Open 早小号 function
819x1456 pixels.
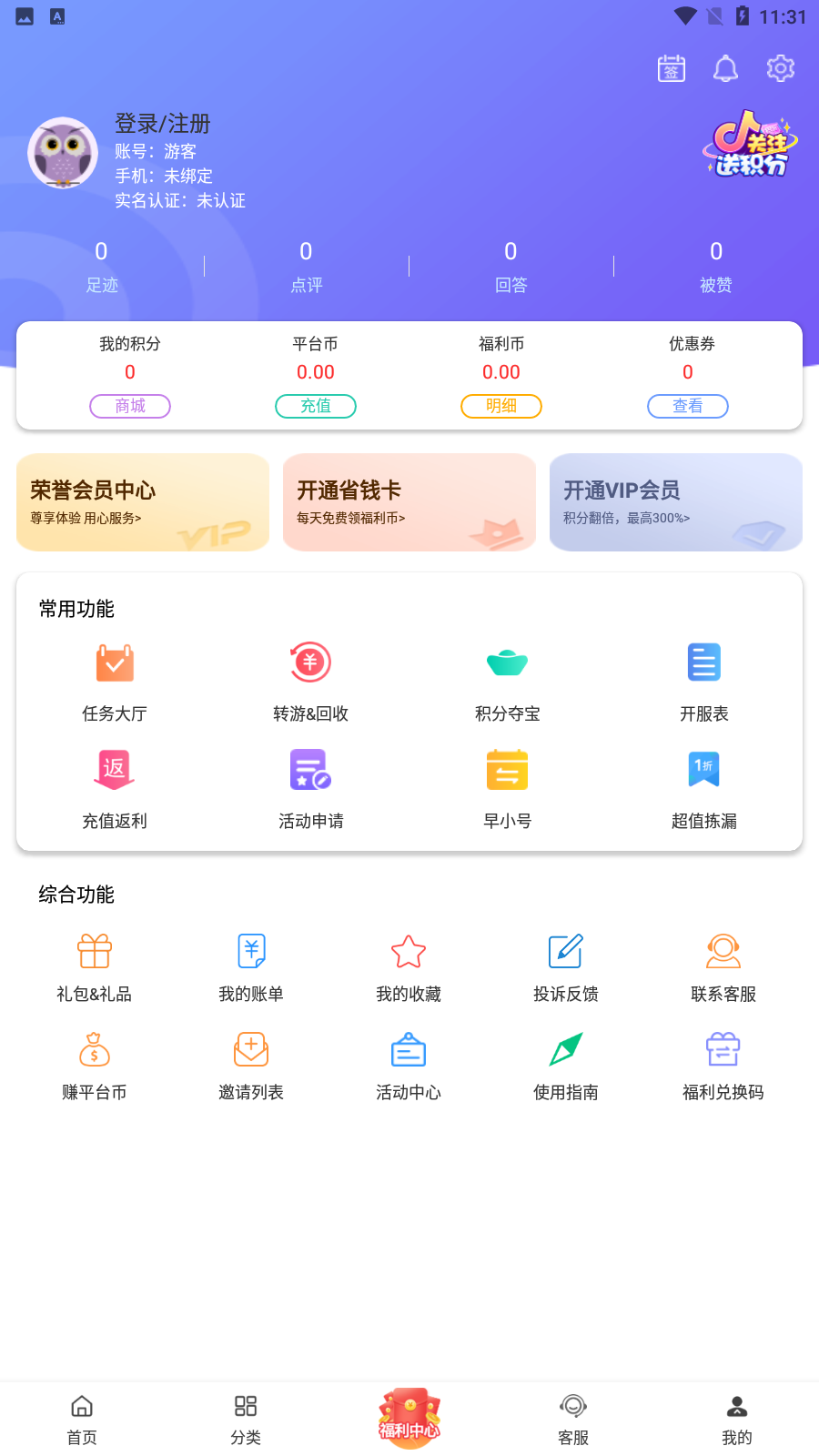[507, 770]
